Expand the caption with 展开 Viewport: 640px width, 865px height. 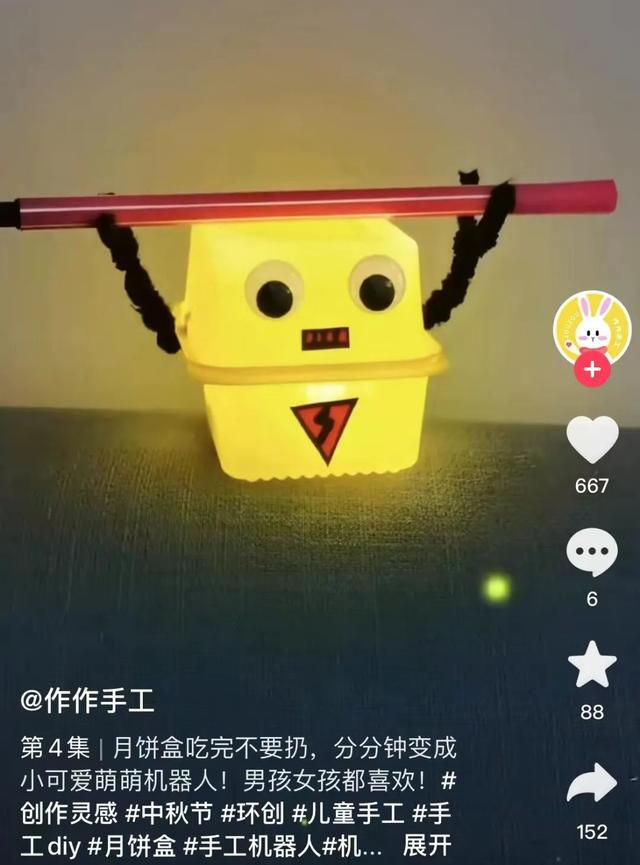tap(427, 845)
